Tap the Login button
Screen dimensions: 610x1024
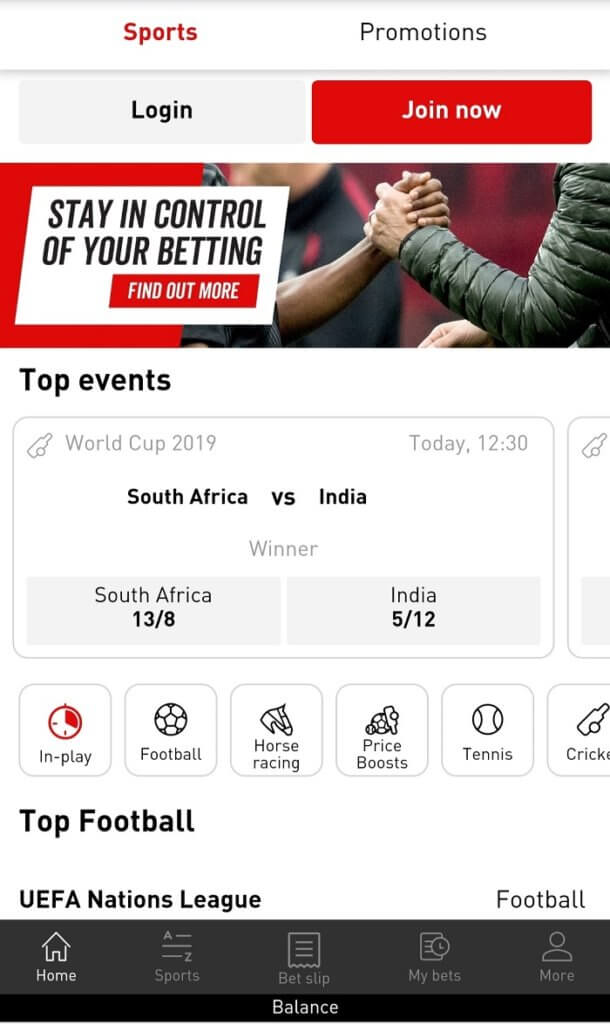[161, 111]
